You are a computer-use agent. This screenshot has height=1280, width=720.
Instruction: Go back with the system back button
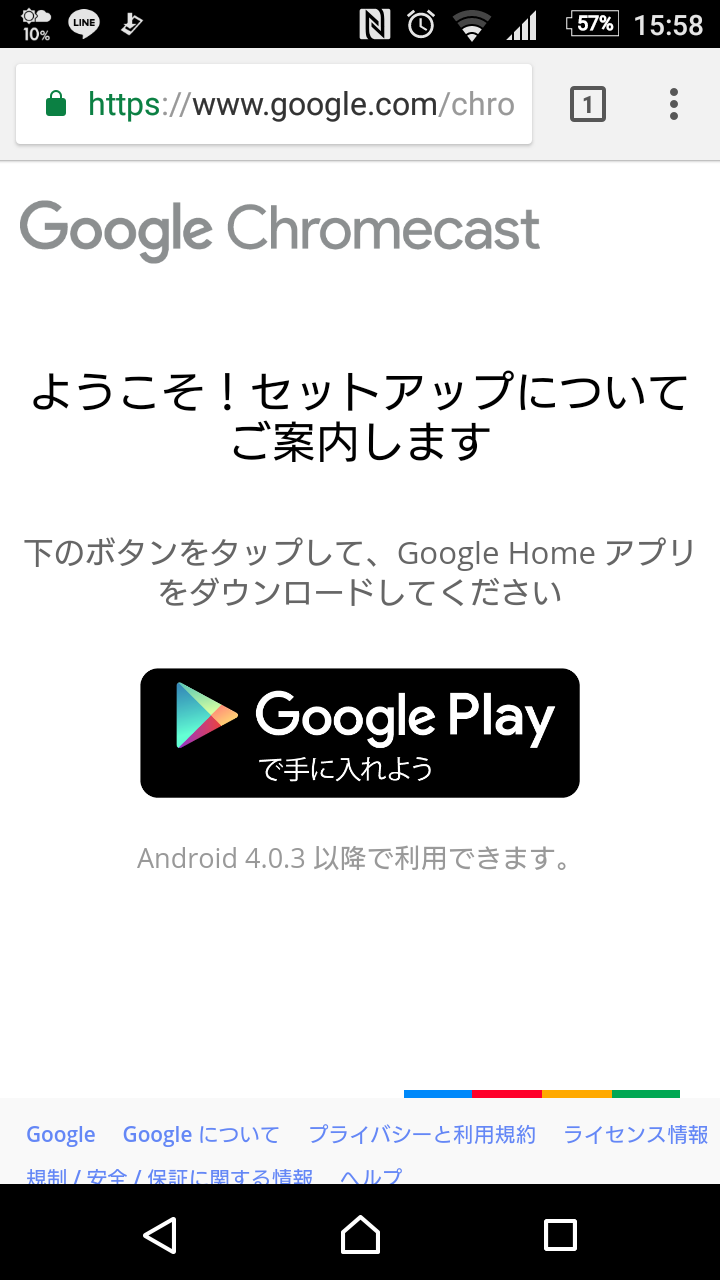pyautogui.click(x=160, y=1235)
